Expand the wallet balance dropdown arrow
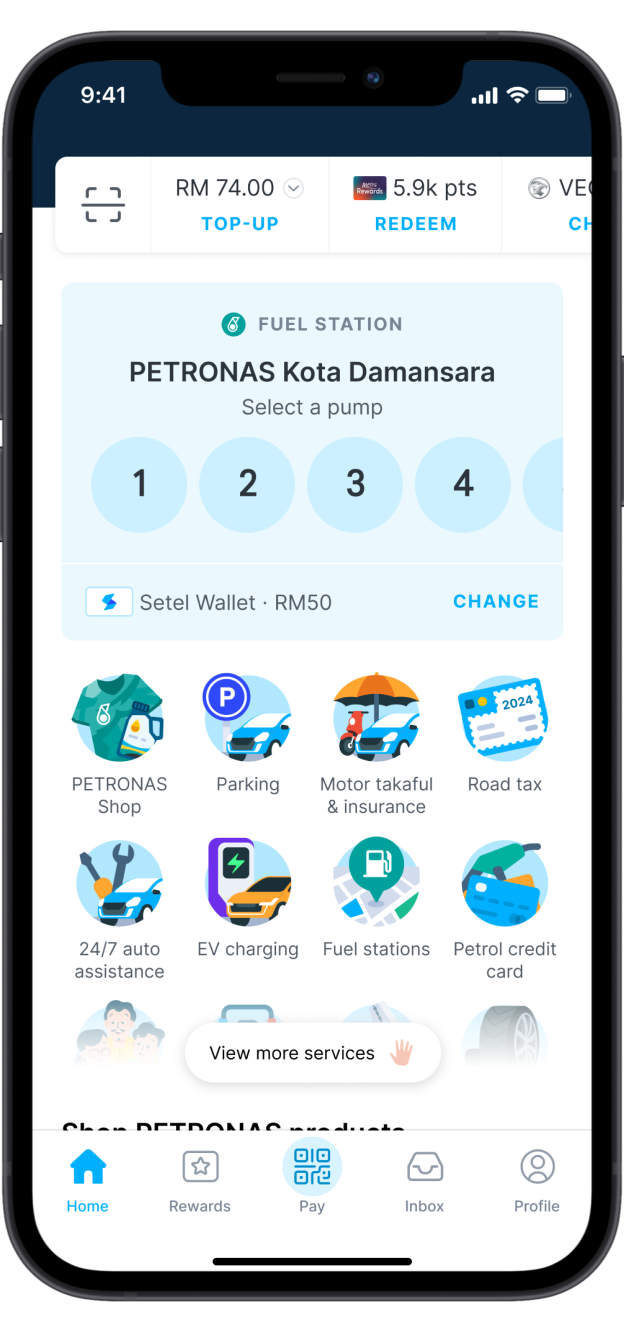This screenshot has width=624, height=1332. pos(293,188)
